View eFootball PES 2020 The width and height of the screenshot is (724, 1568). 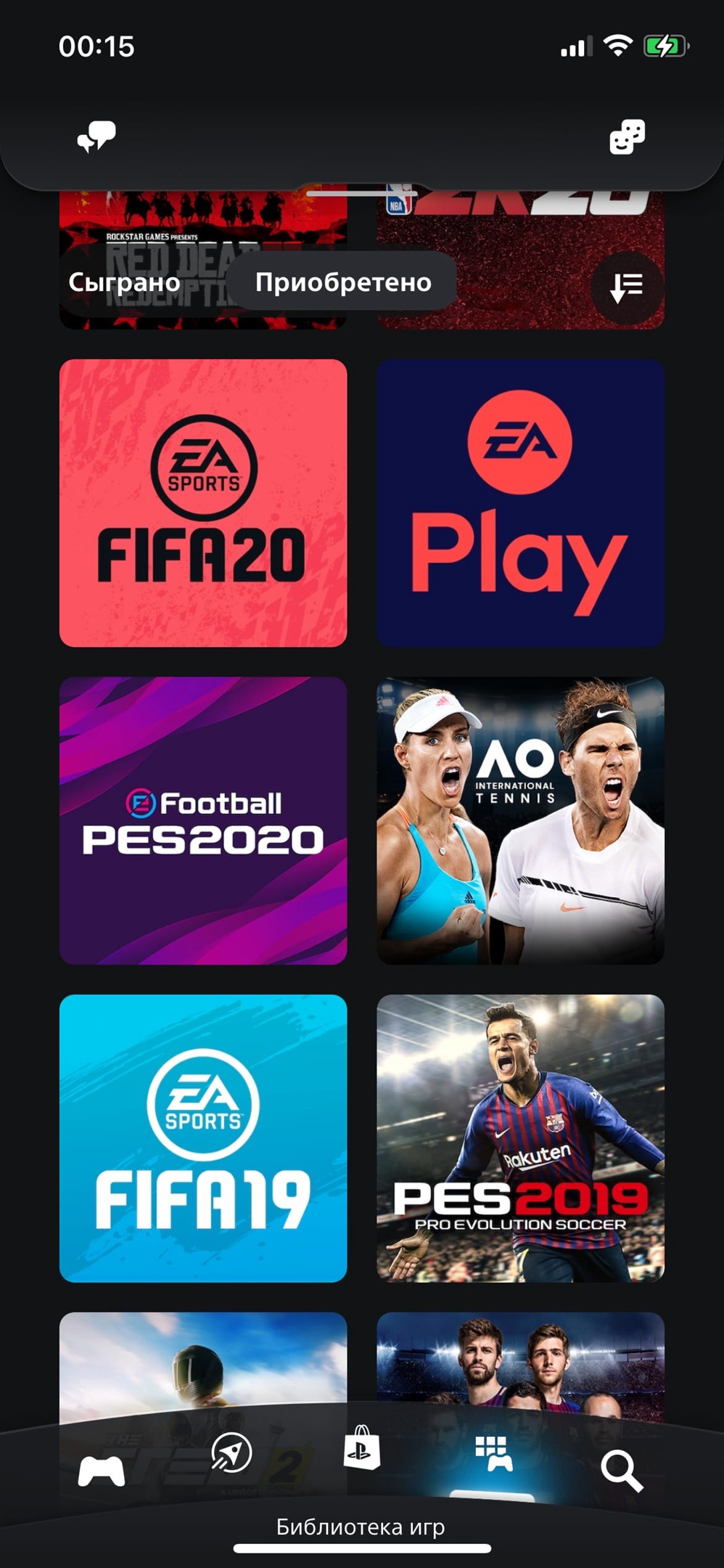(203, 820)
